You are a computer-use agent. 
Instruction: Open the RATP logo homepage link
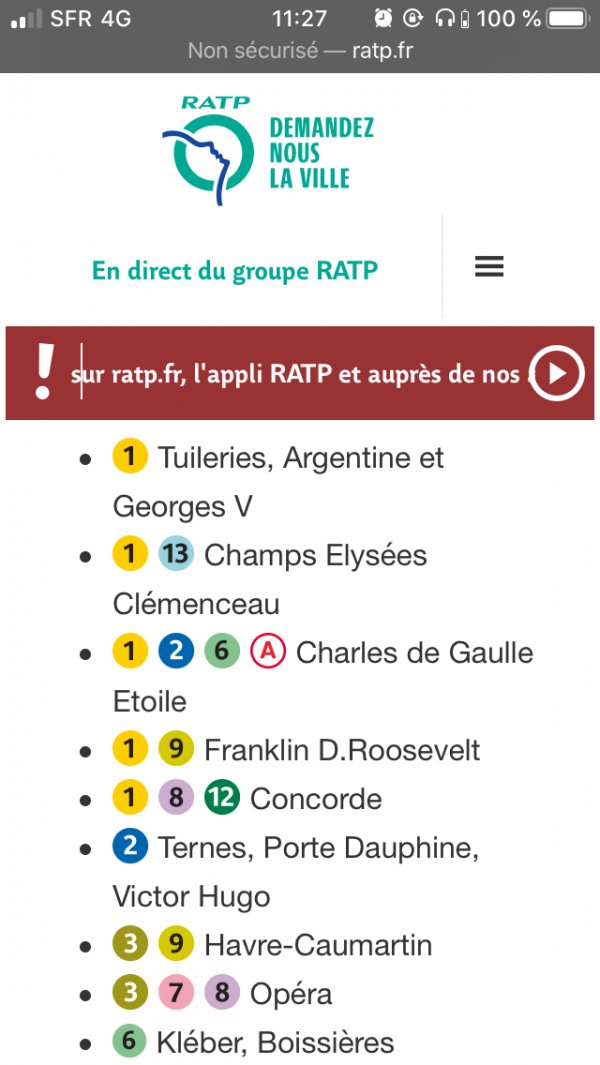coord(268,150)
